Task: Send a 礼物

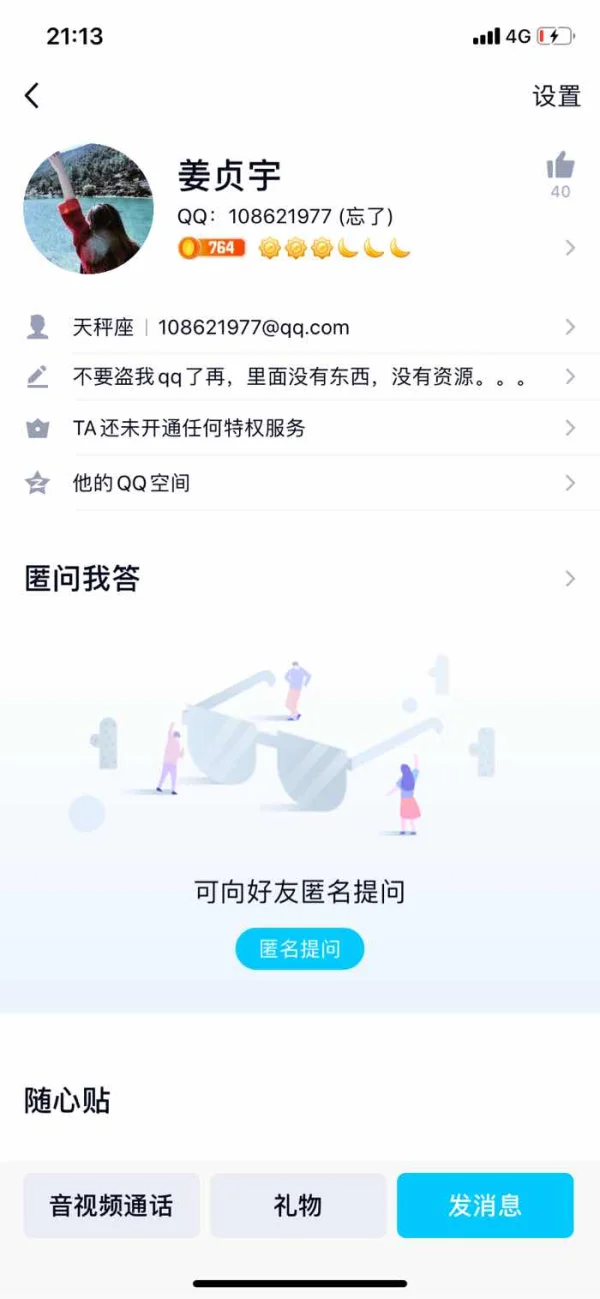Action: click(x=298, y=1205)
